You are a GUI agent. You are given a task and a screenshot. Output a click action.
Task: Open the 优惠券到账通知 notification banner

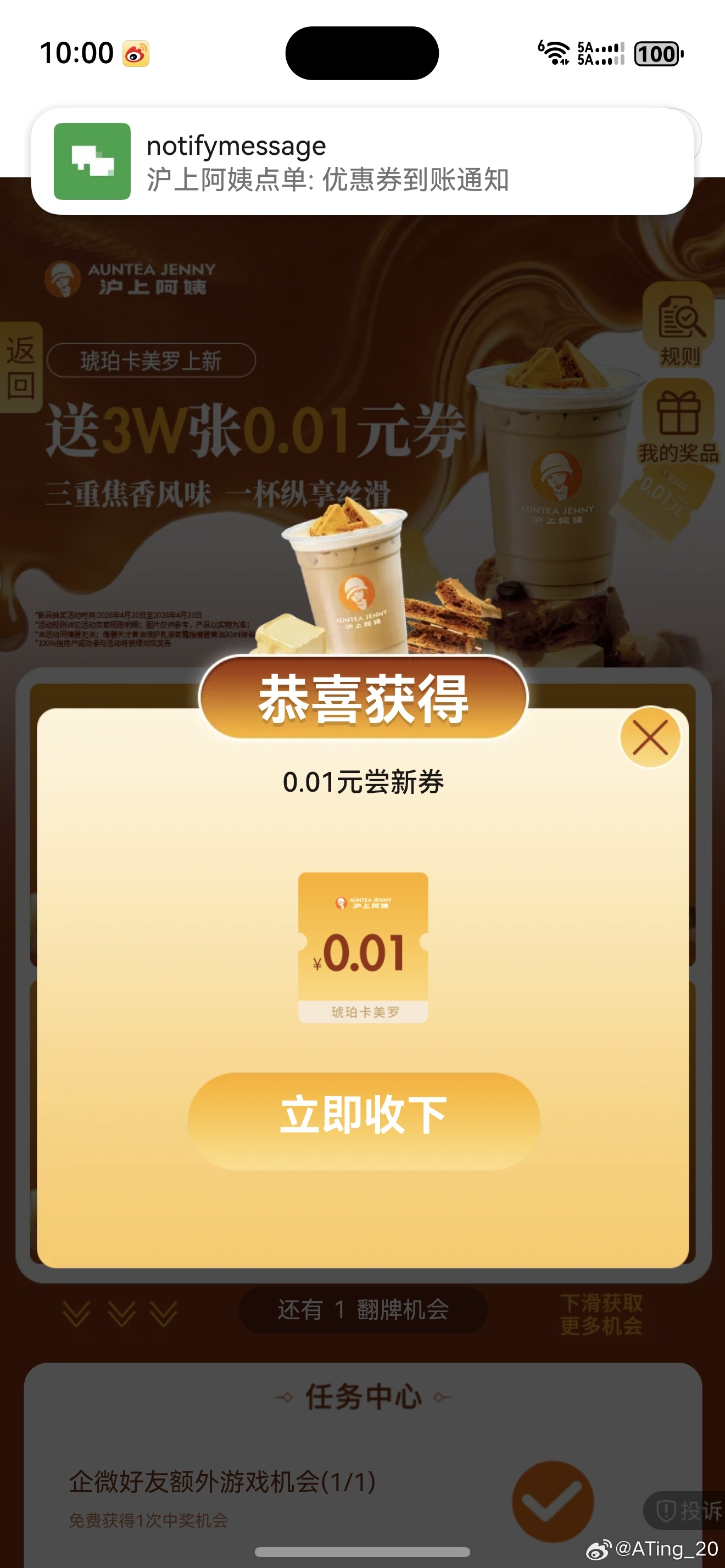362,161
